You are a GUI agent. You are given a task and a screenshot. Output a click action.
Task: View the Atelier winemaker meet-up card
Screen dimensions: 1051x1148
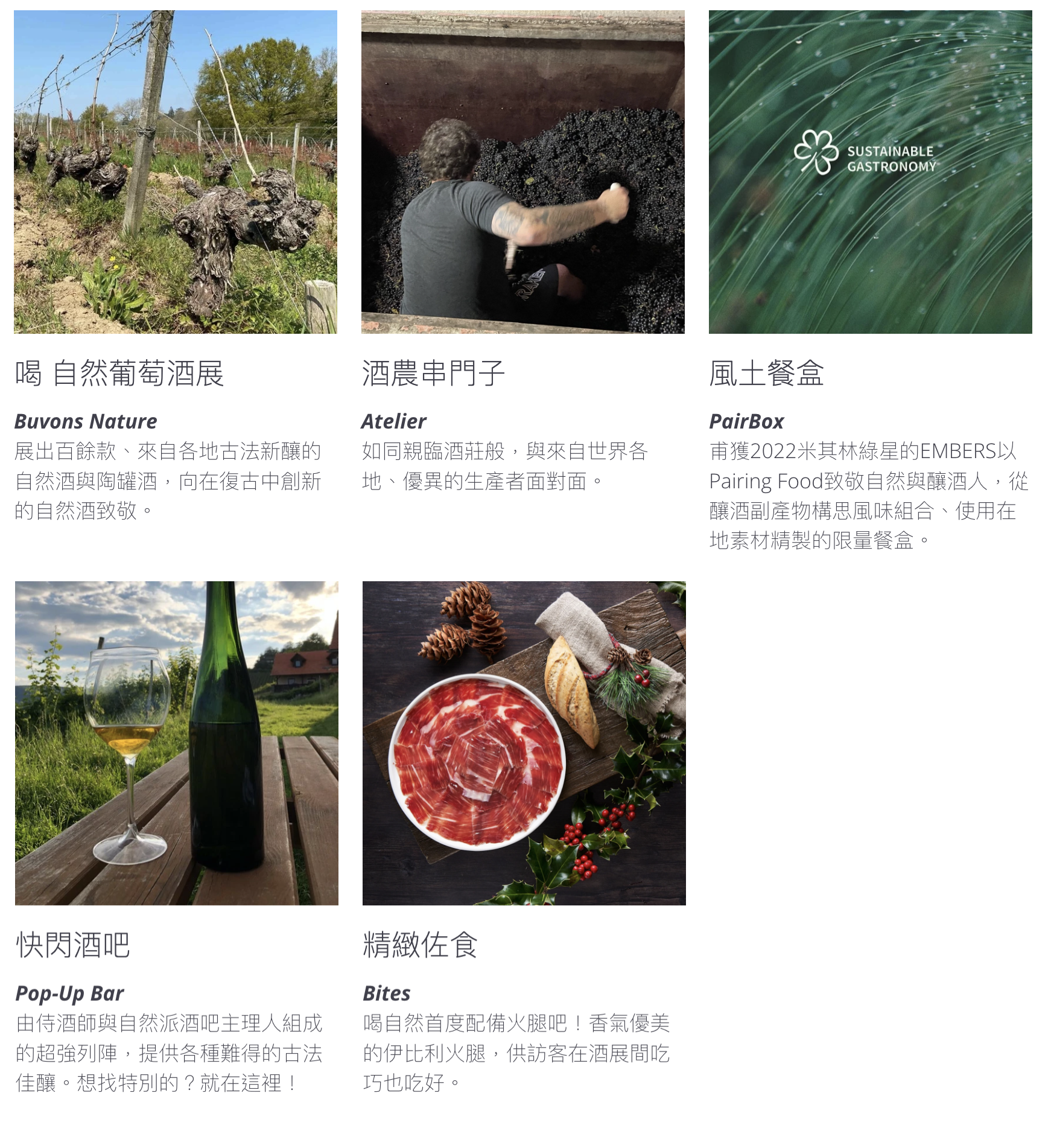[x=522, y=172]
